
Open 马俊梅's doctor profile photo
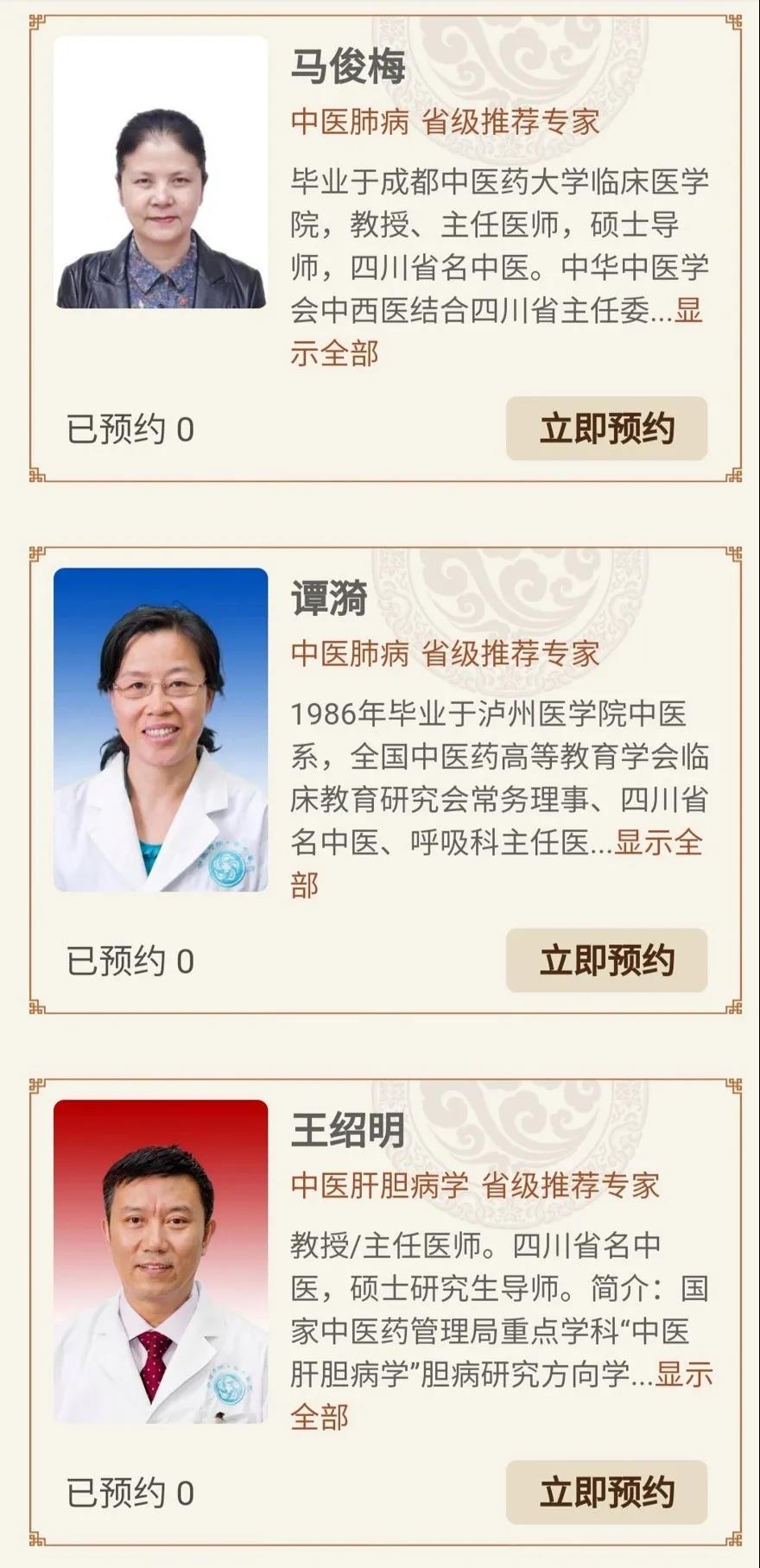[161, 173]
